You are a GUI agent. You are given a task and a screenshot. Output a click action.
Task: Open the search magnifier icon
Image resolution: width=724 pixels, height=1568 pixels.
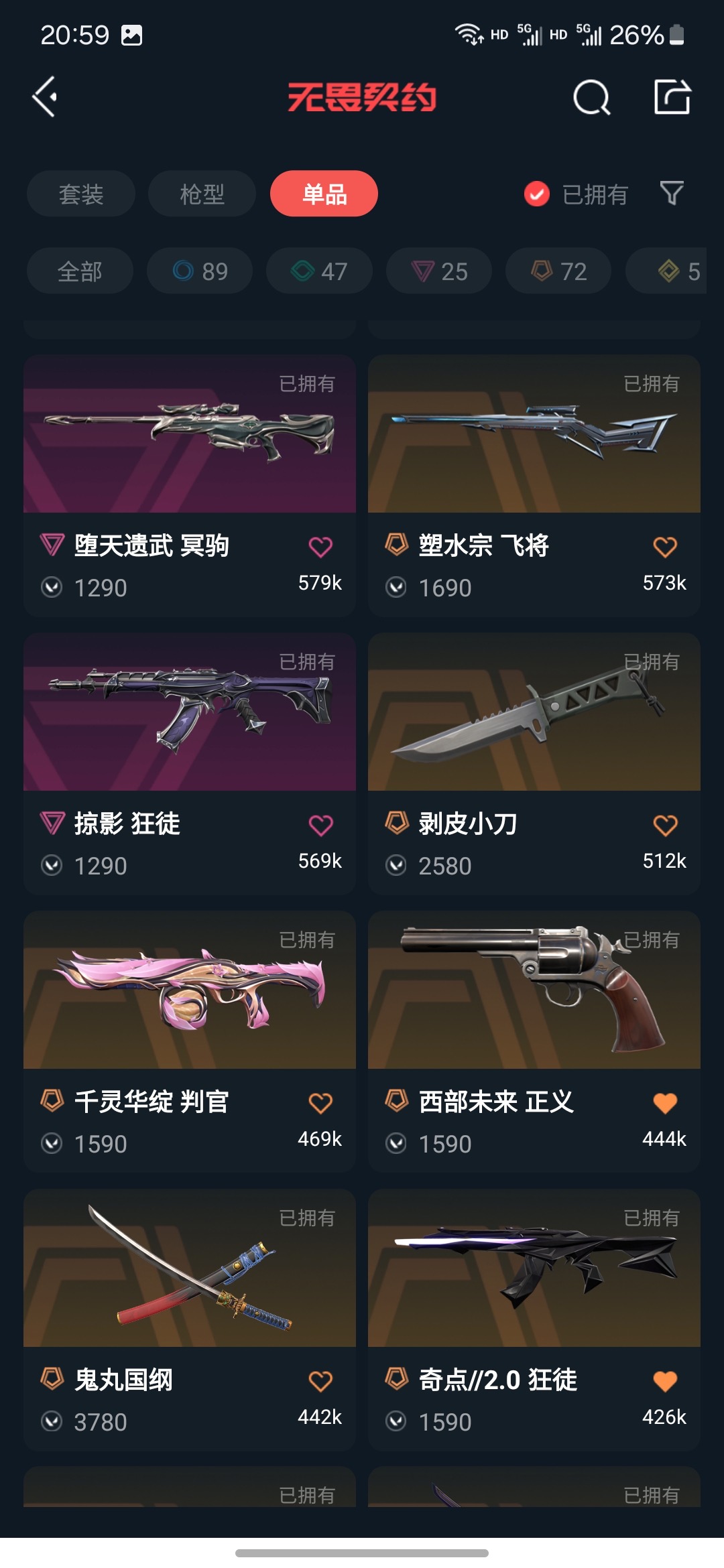(592, 98)
